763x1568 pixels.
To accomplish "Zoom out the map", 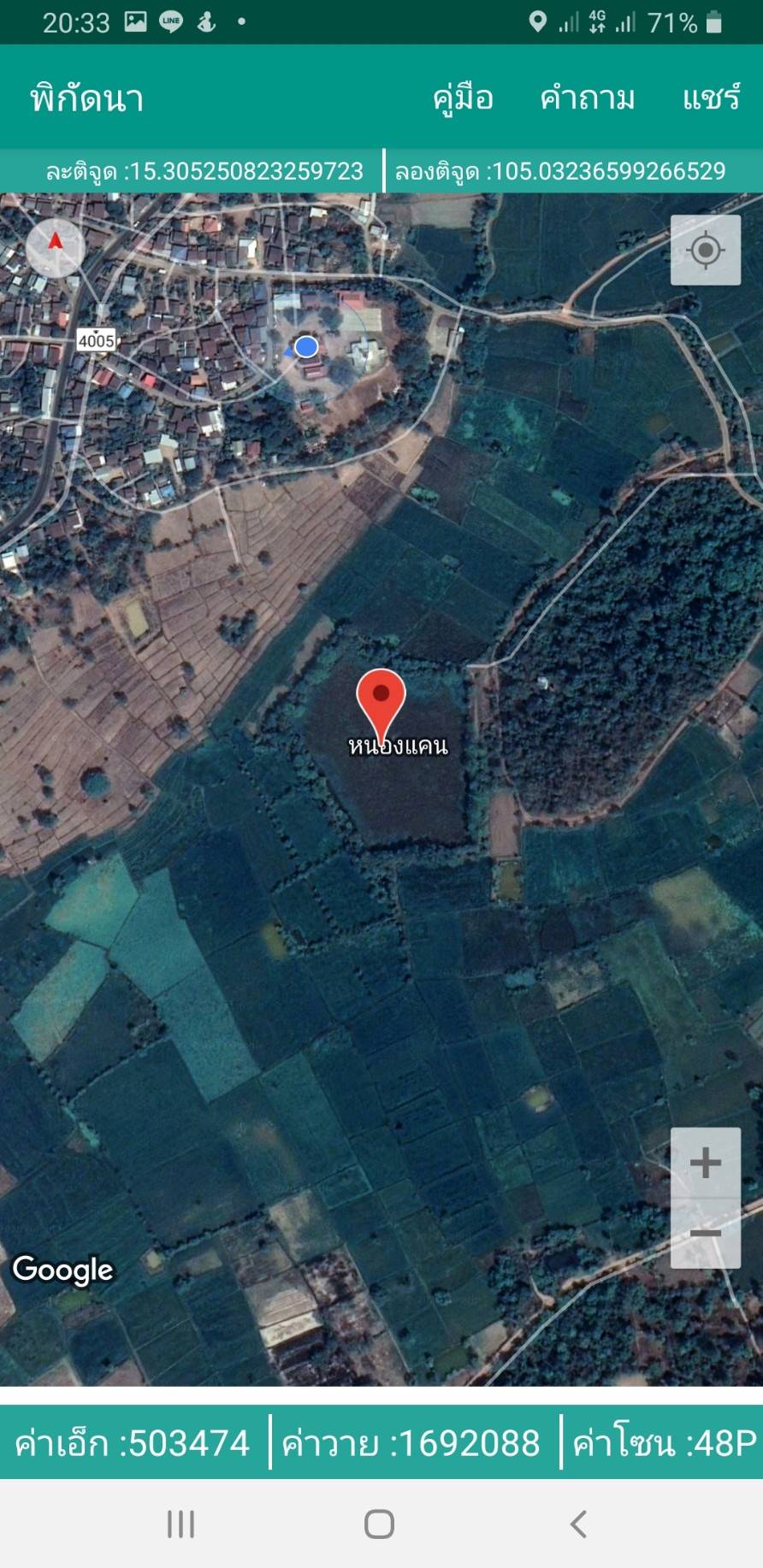I will tap(706, 1233).
